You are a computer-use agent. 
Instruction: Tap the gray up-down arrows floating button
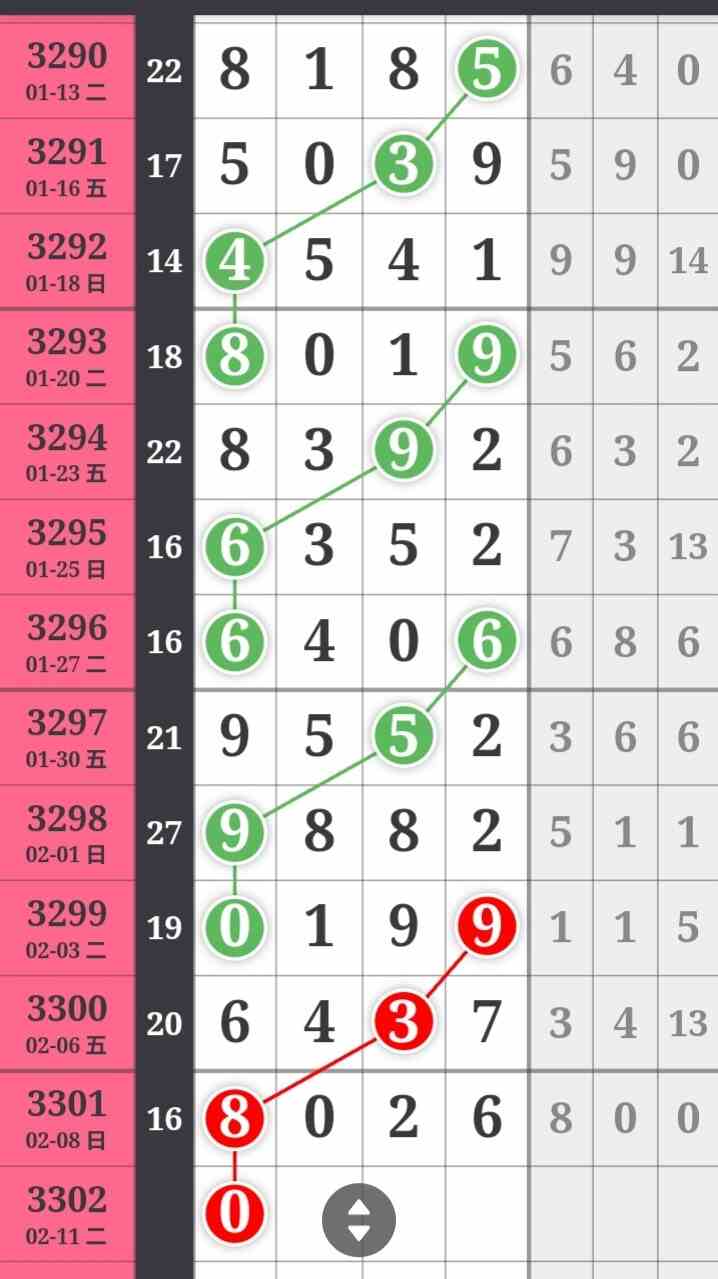[x=359, y=1220]
